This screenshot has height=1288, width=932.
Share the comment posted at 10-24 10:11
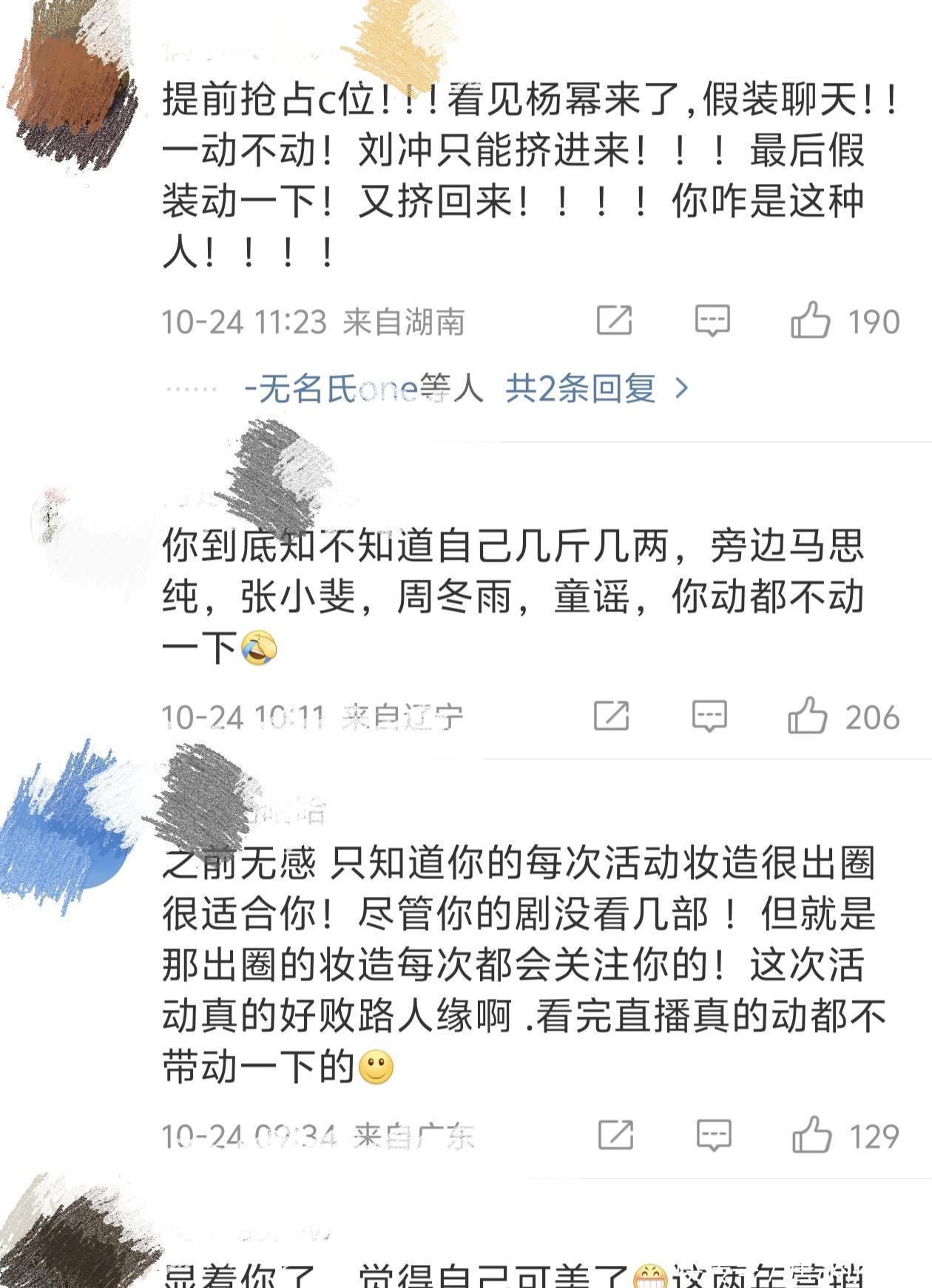(611, 716)
